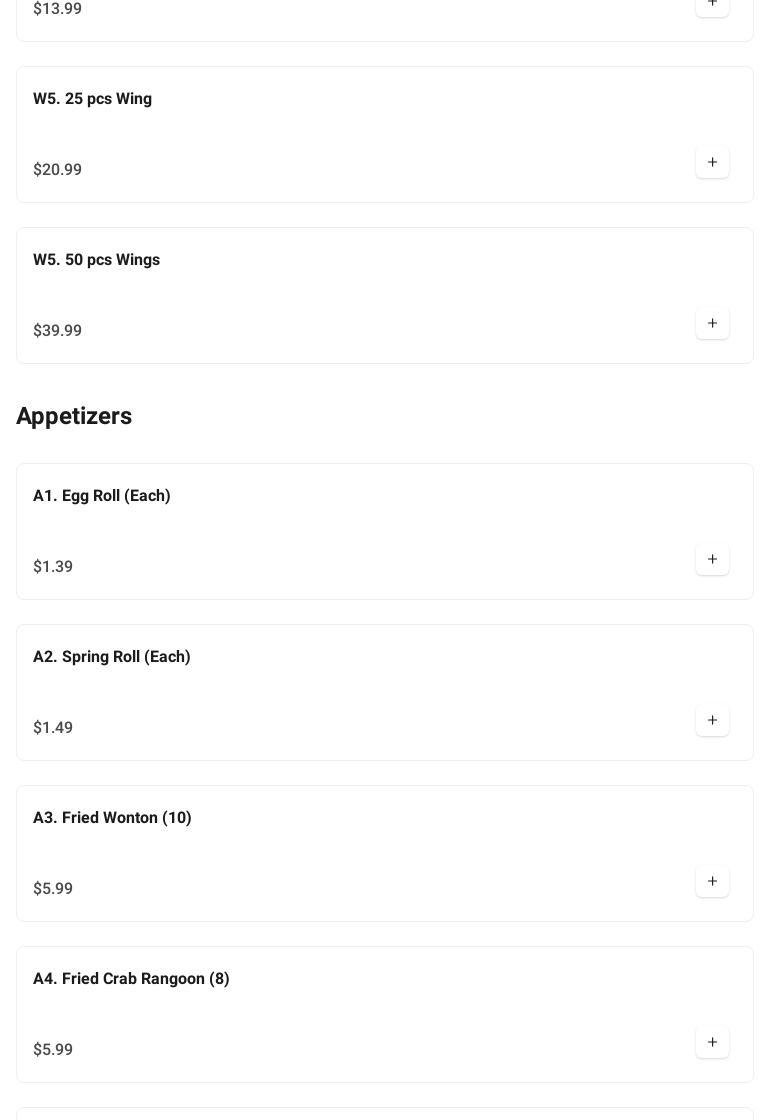
Task: Open A4. Fried Crab Rangoon (8) details
Action: tap(131, 979)
